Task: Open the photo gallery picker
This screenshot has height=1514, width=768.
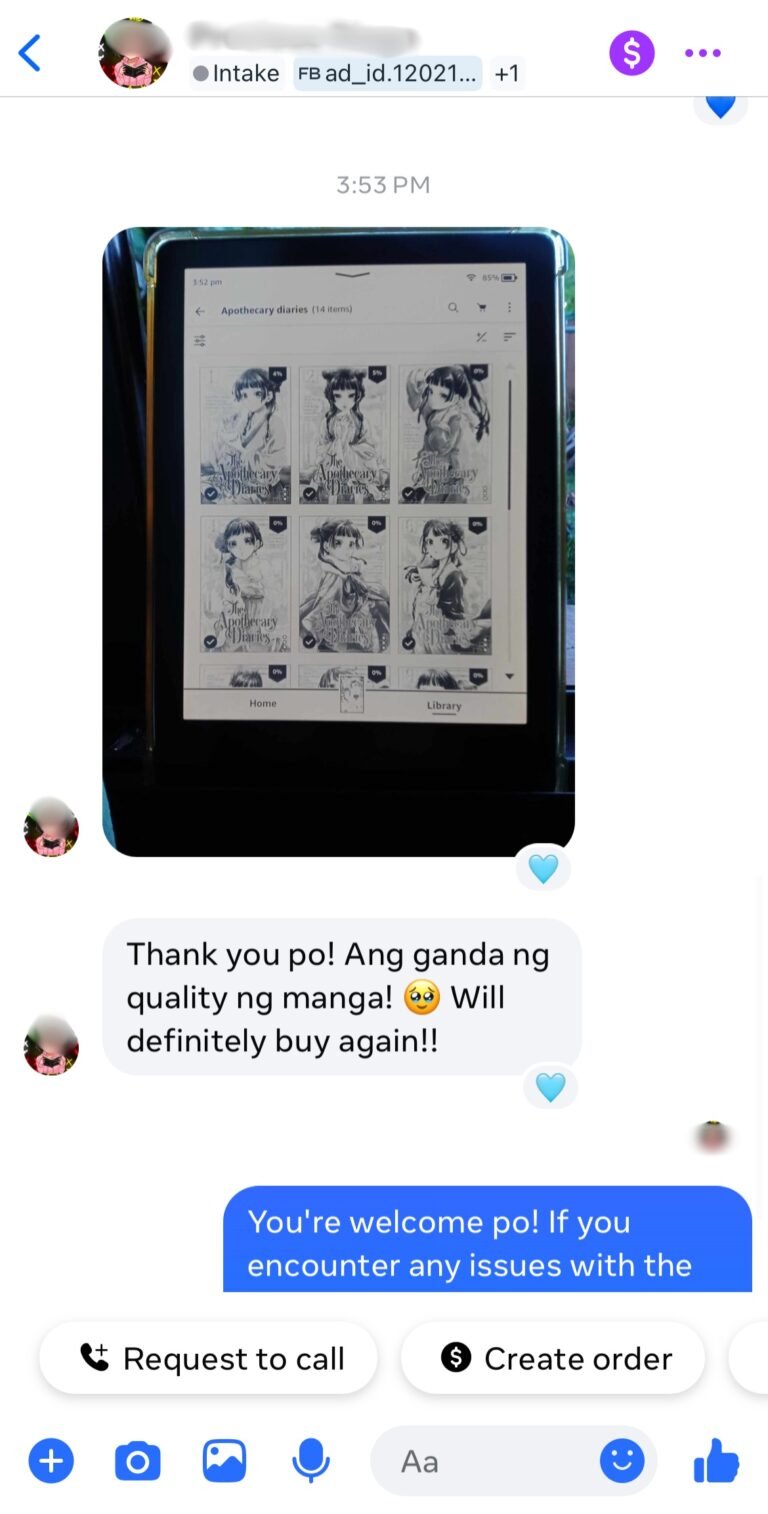Action: (224, 1461)
